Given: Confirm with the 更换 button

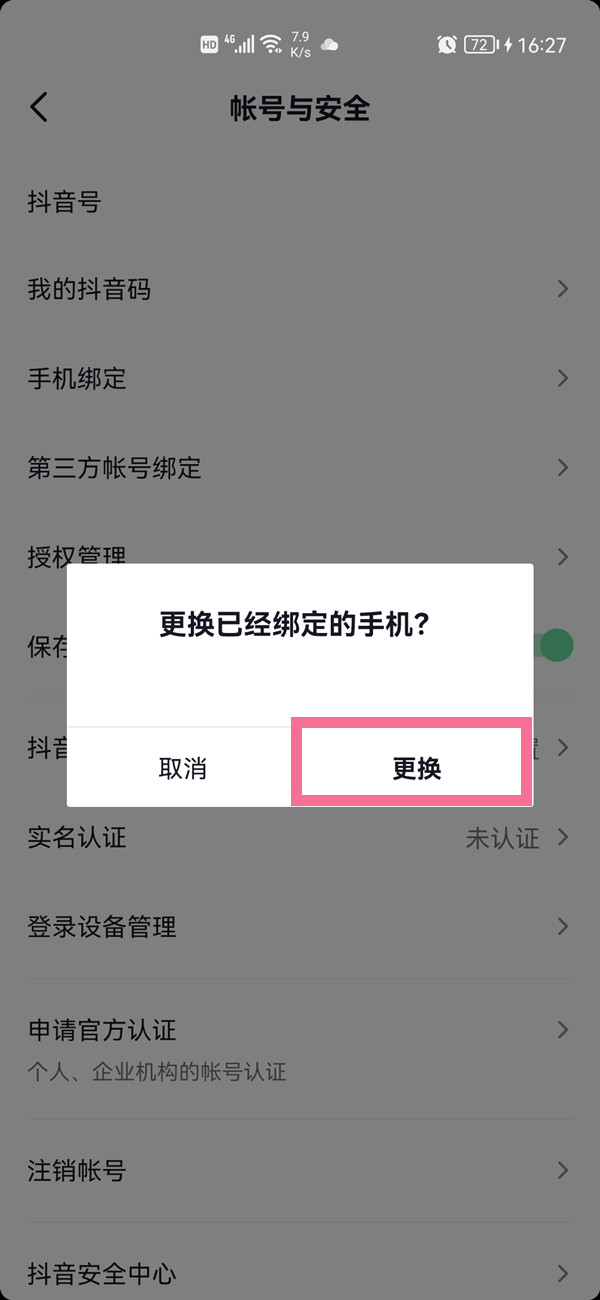Looking at the screenshot, I should [414, 767].
